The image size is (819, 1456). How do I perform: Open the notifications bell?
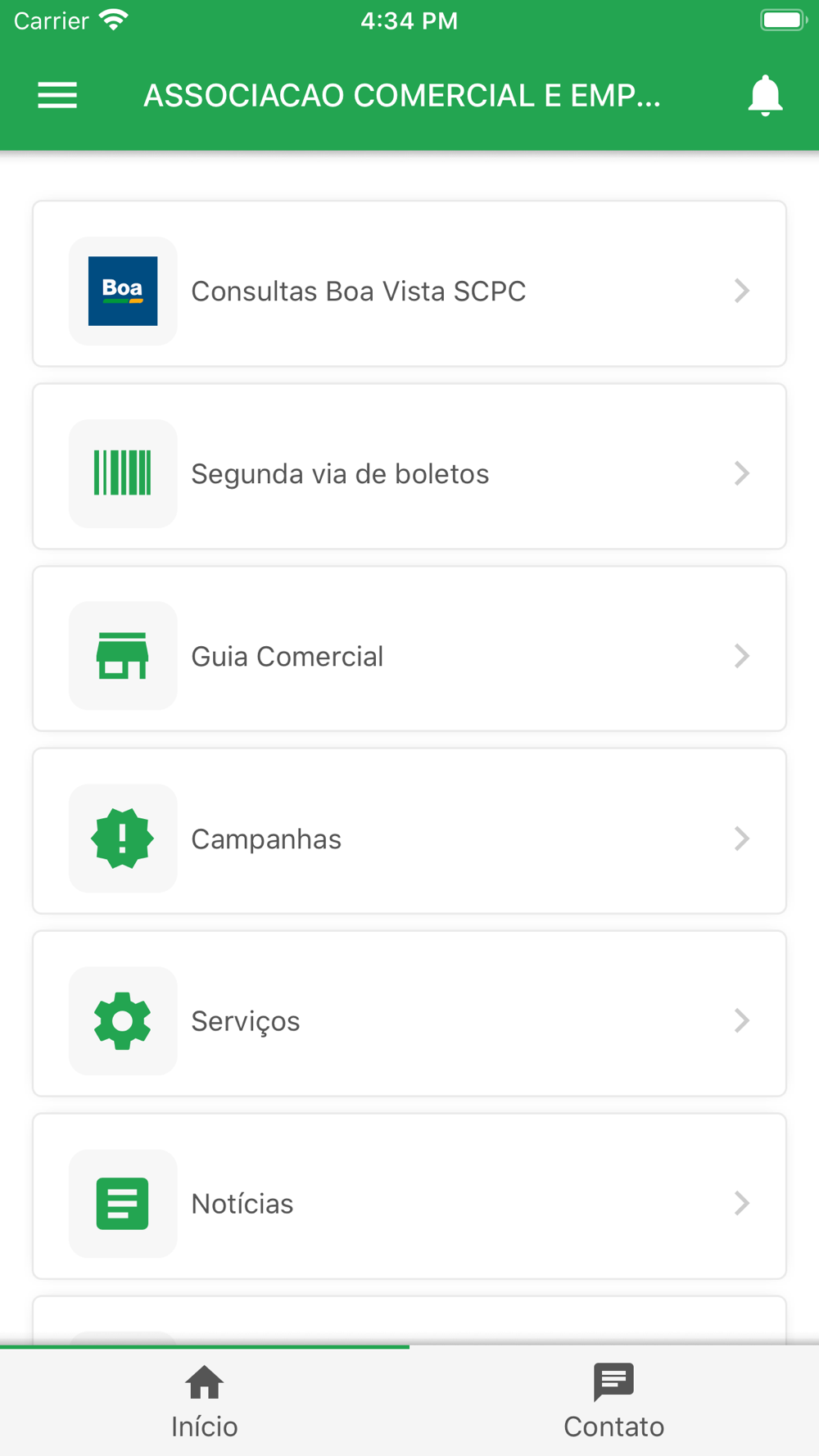click(x=765, y=96)
